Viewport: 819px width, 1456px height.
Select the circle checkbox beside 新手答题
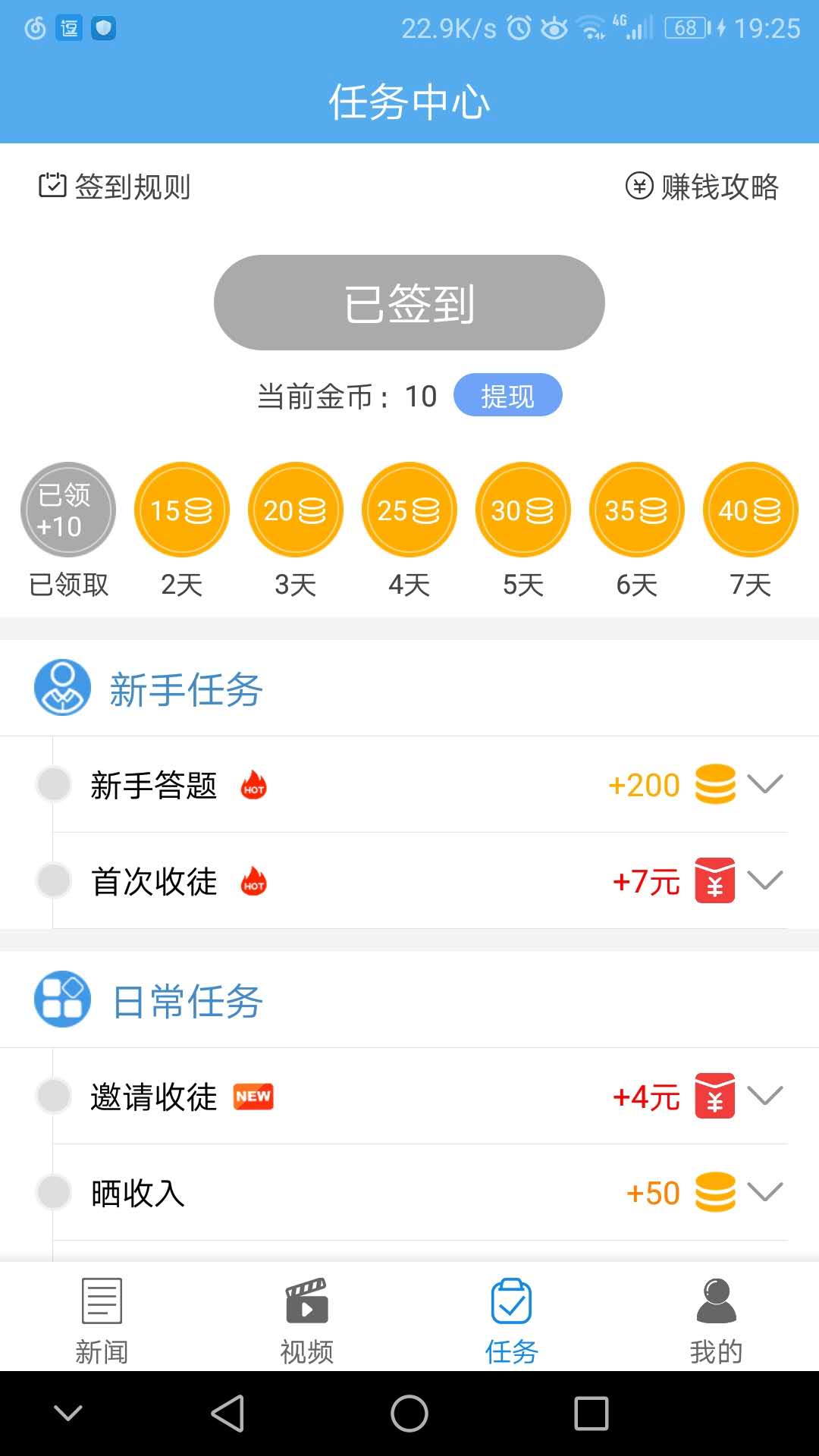[53, 785]
